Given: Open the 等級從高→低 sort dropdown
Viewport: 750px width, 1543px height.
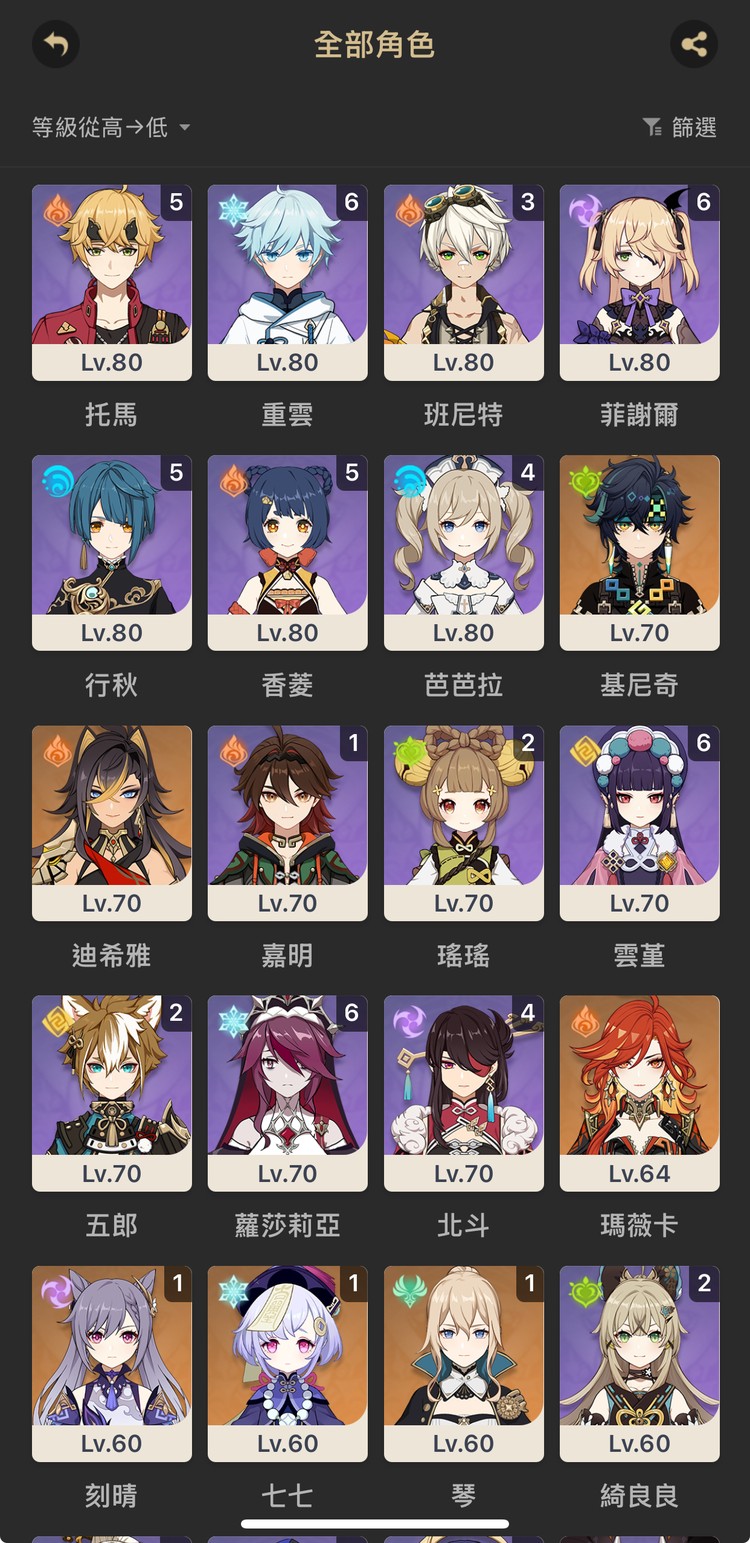Looking at the screenshot, I should [x=110, y=127].
